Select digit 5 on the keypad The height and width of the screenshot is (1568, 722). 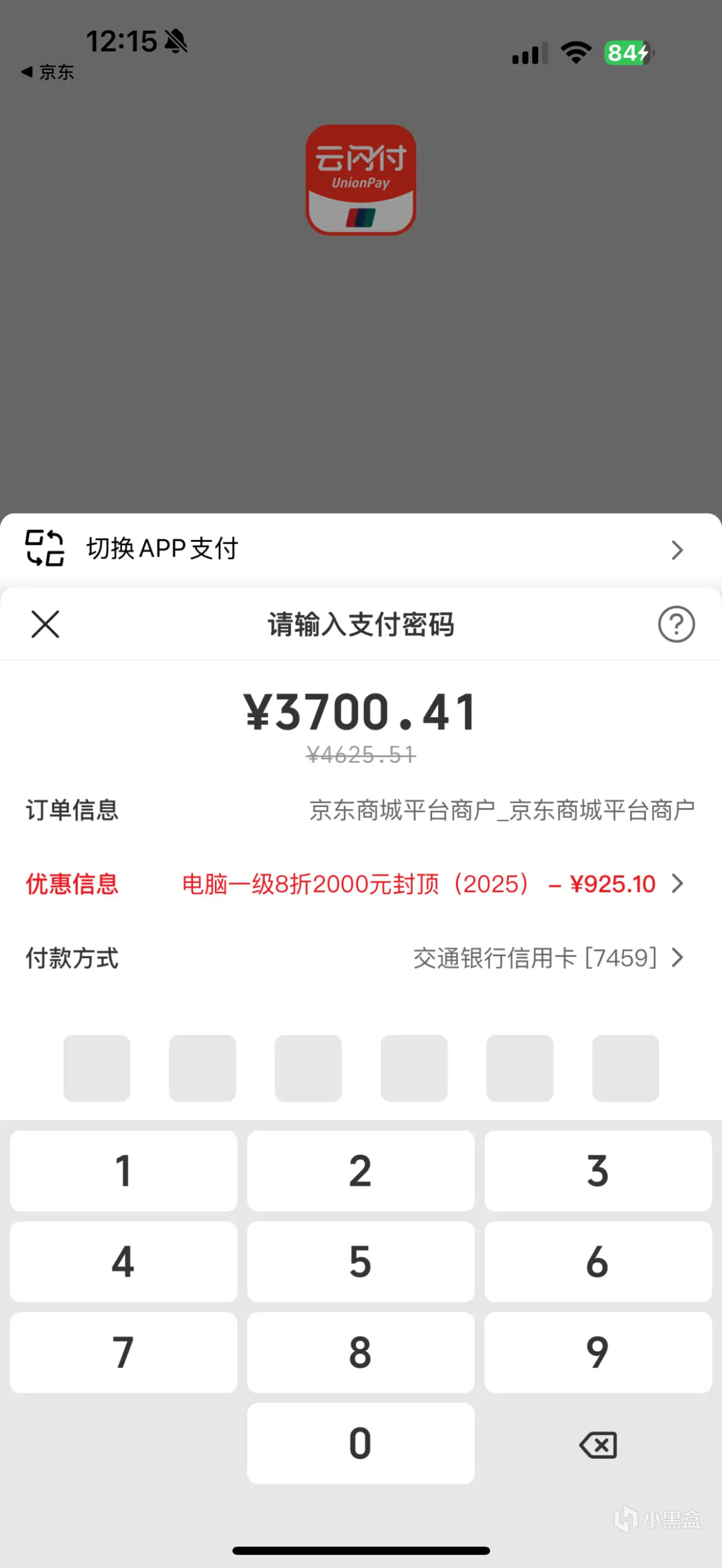360,1261
